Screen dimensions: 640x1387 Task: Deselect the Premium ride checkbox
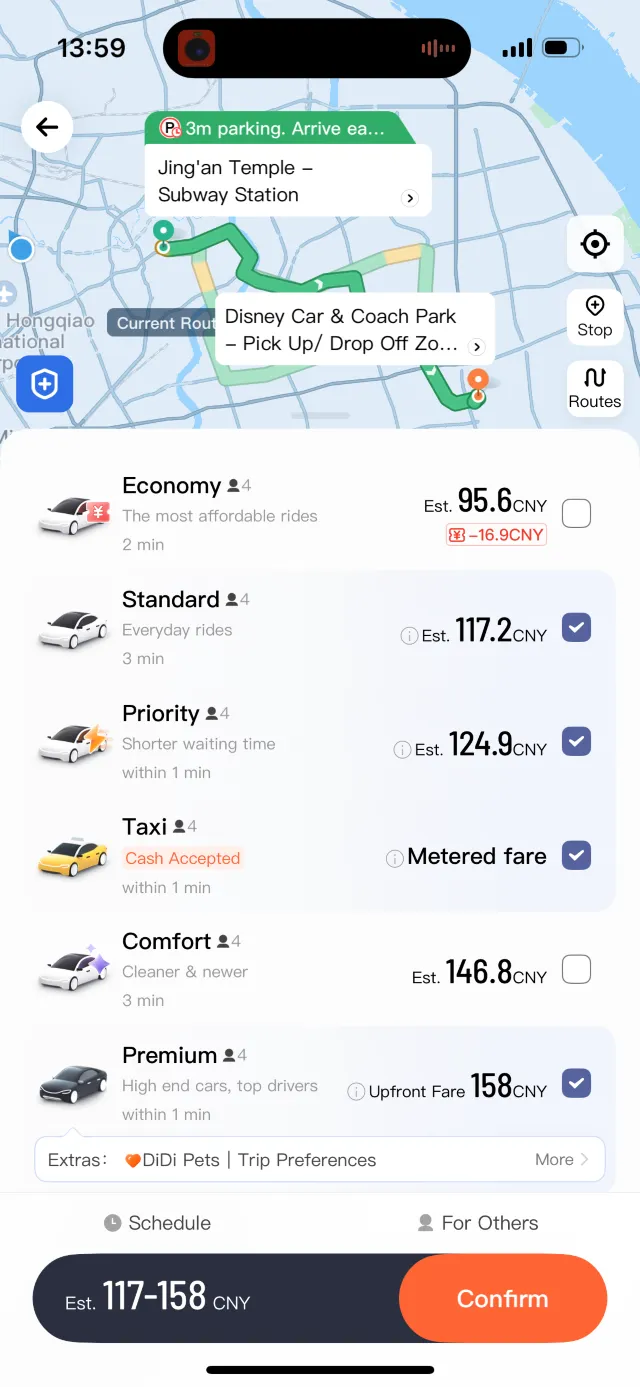576,1083
